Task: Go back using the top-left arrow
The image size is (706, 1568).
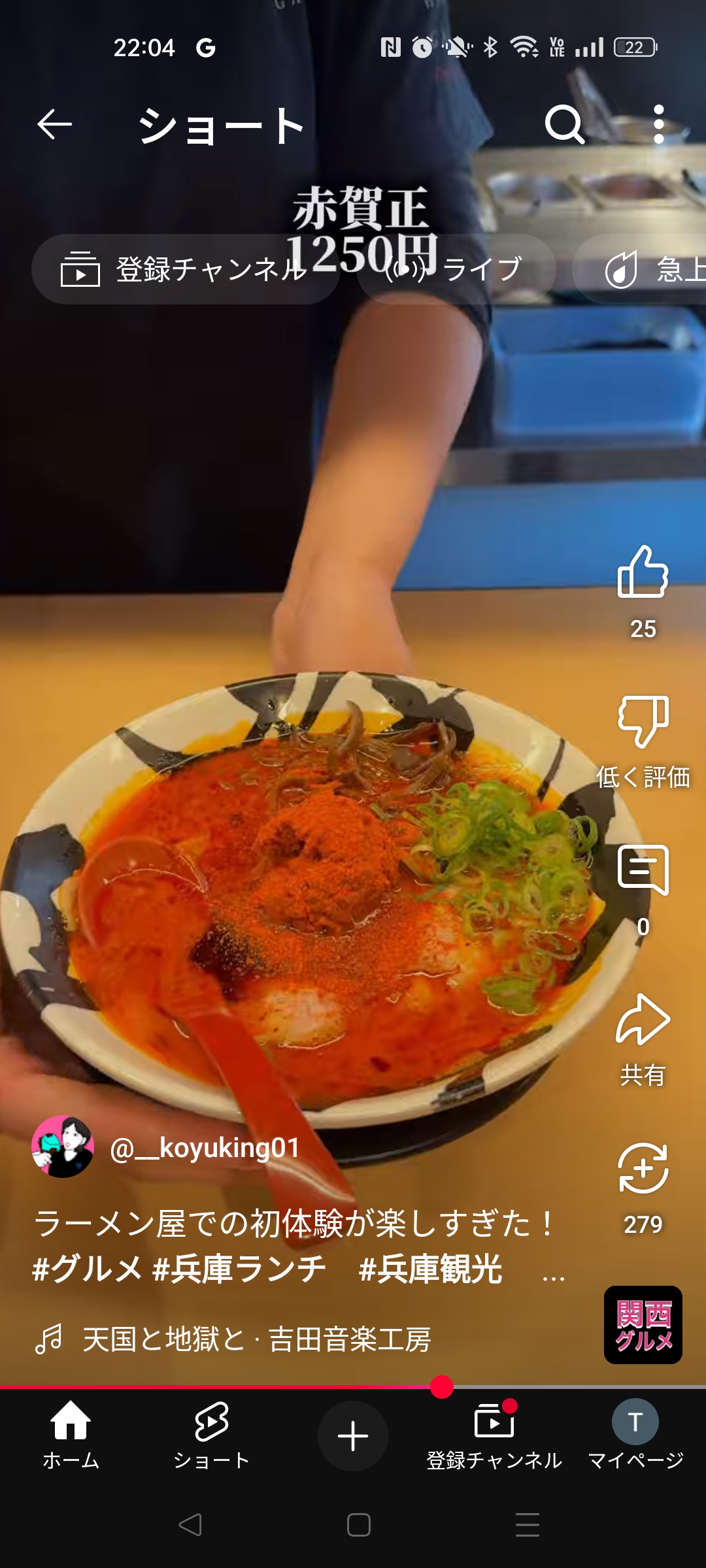Action: [x=54, y=124]
